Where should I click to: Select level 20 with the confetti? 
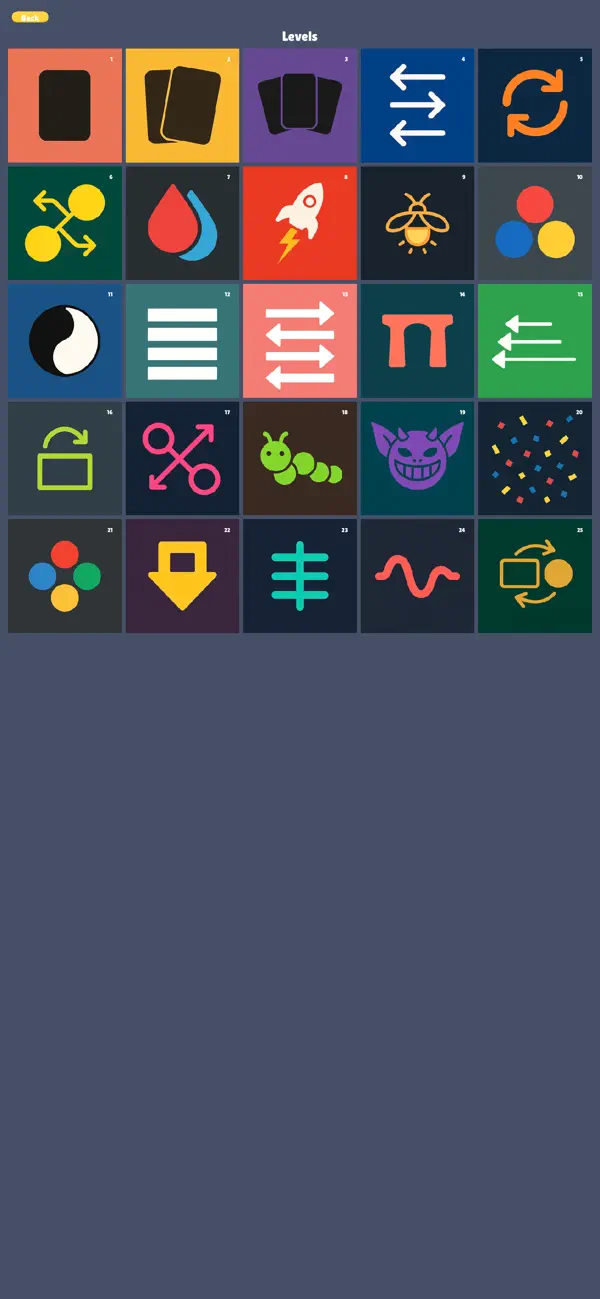click(535, 458)
